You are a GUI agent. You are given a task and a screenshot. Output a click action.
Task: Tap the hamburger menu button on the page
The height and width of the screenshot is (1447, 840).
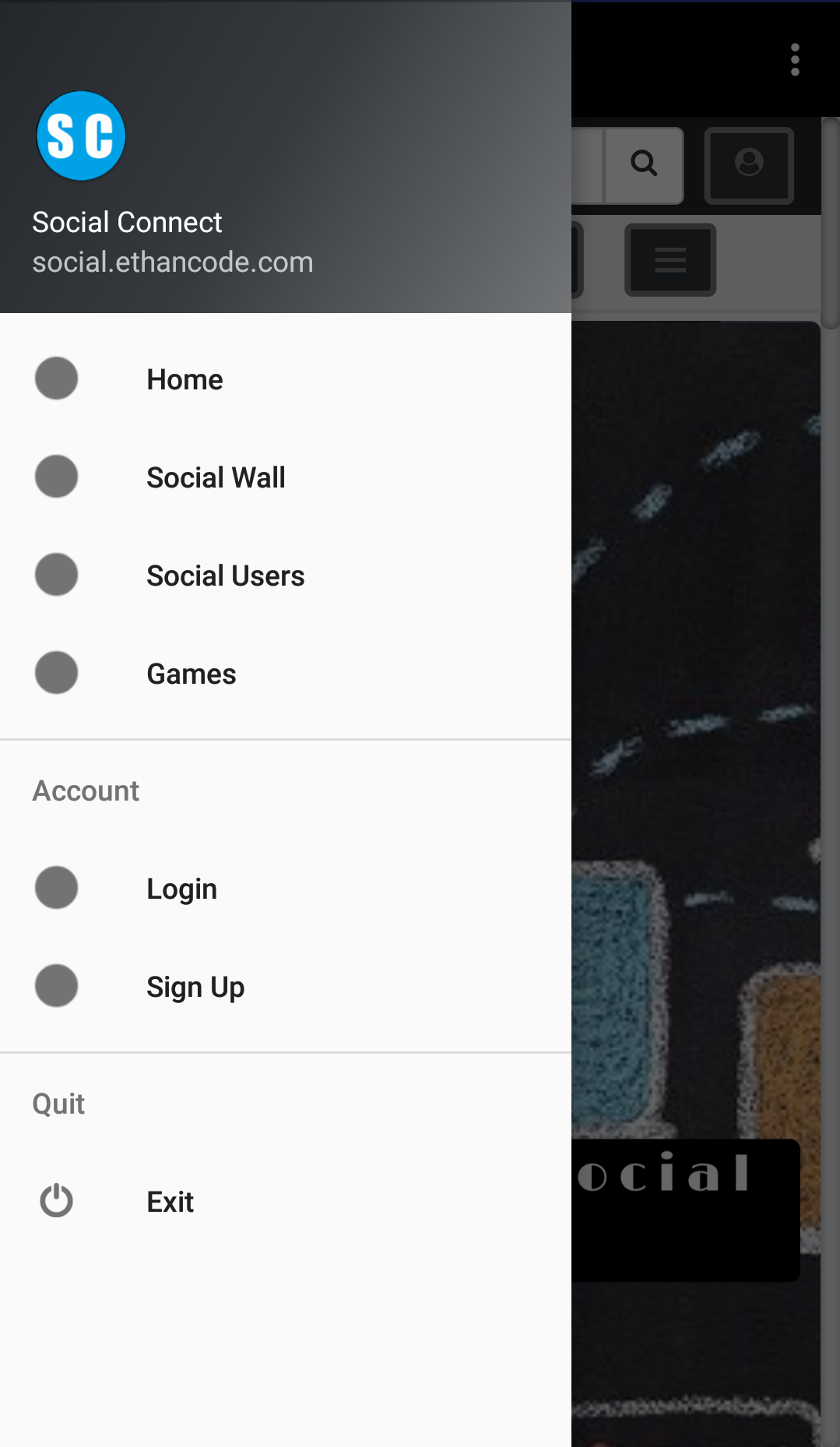click(x=670, y=259)
